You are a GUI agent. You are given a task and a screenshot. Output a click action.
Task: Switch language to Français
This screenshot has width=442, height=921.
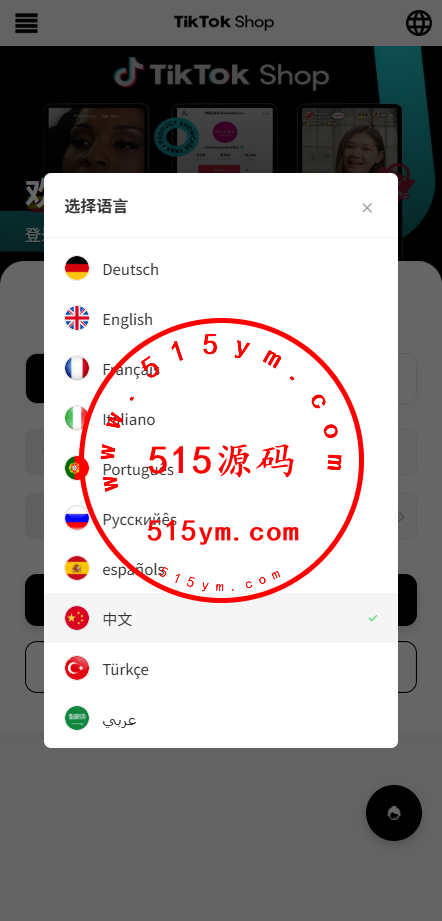(221, 369)
